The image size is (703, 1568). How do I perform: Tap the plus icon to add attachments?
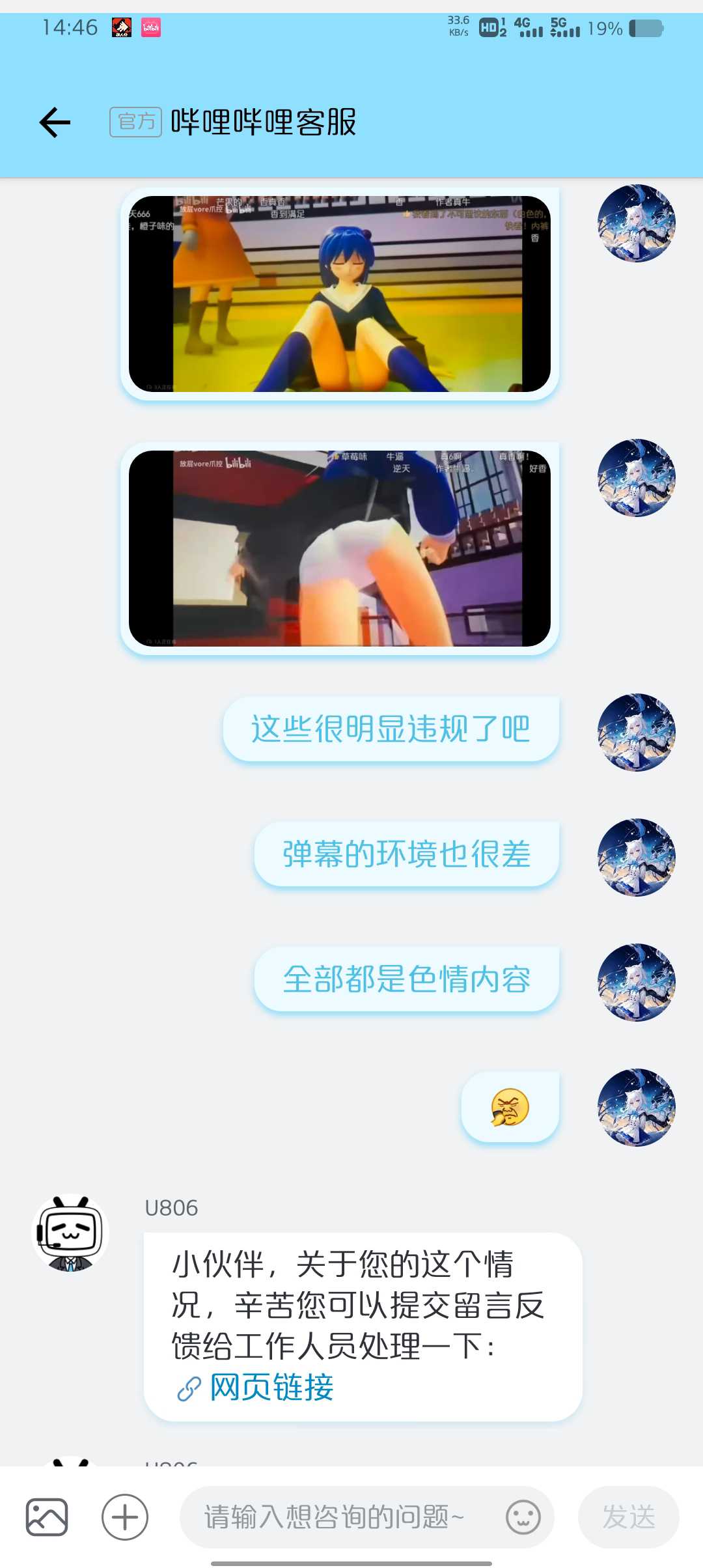tap(124, 1515)
